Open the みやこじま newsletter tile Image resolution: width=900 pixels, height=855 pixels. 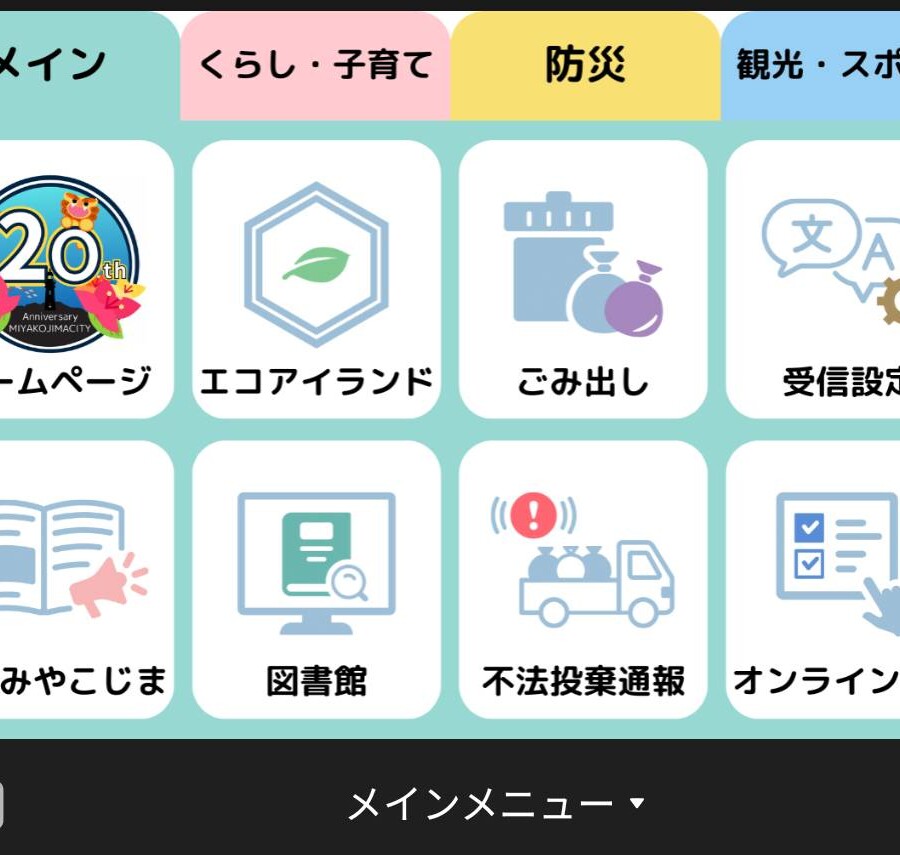pos(75,580)
